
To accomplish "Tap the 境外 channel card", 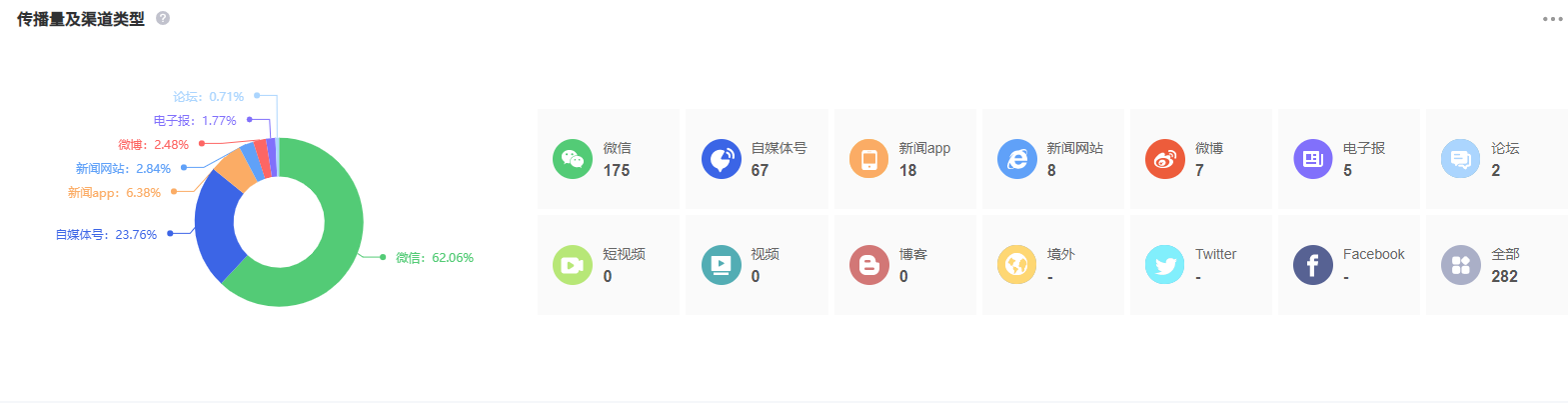I will pyautogui.click(x=1052, y=265).
